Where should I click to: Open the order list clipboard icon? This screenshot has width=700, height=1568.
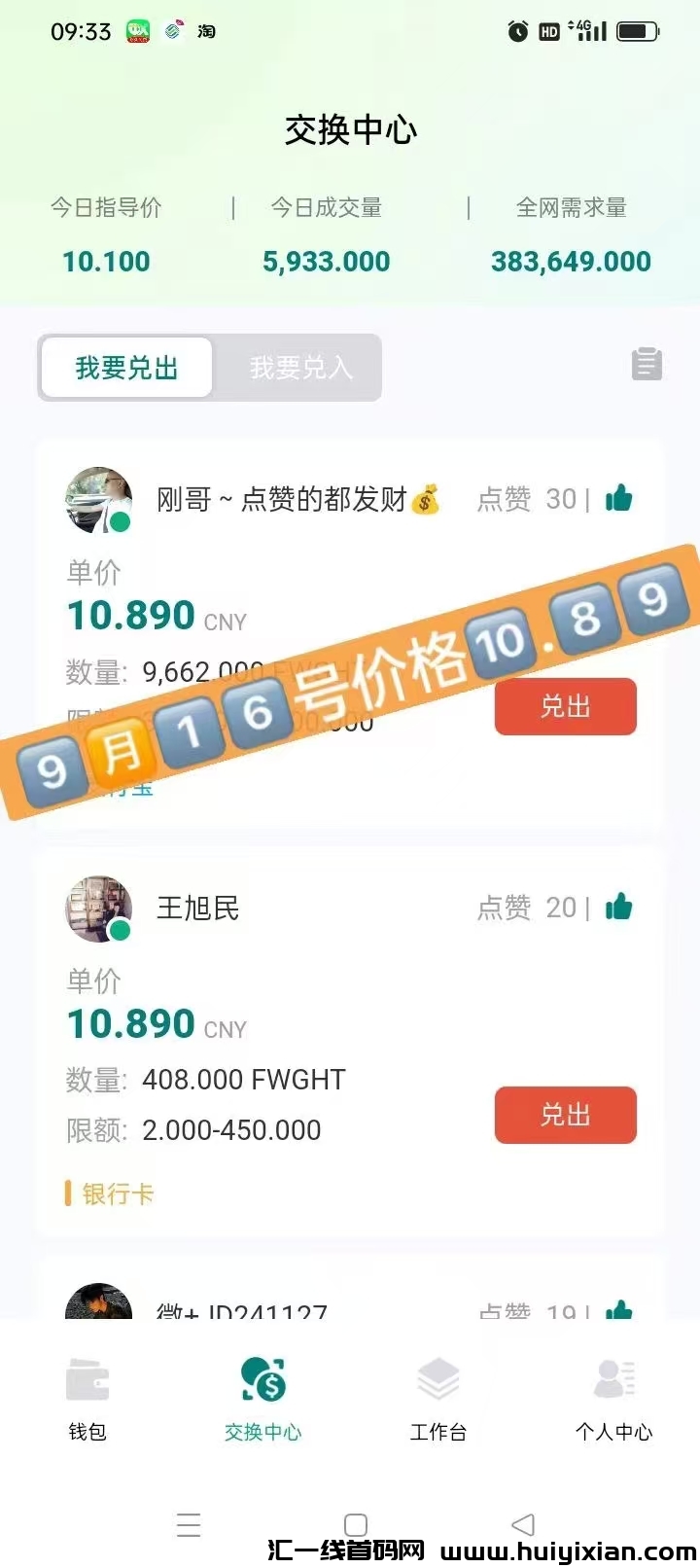point(647,364)
